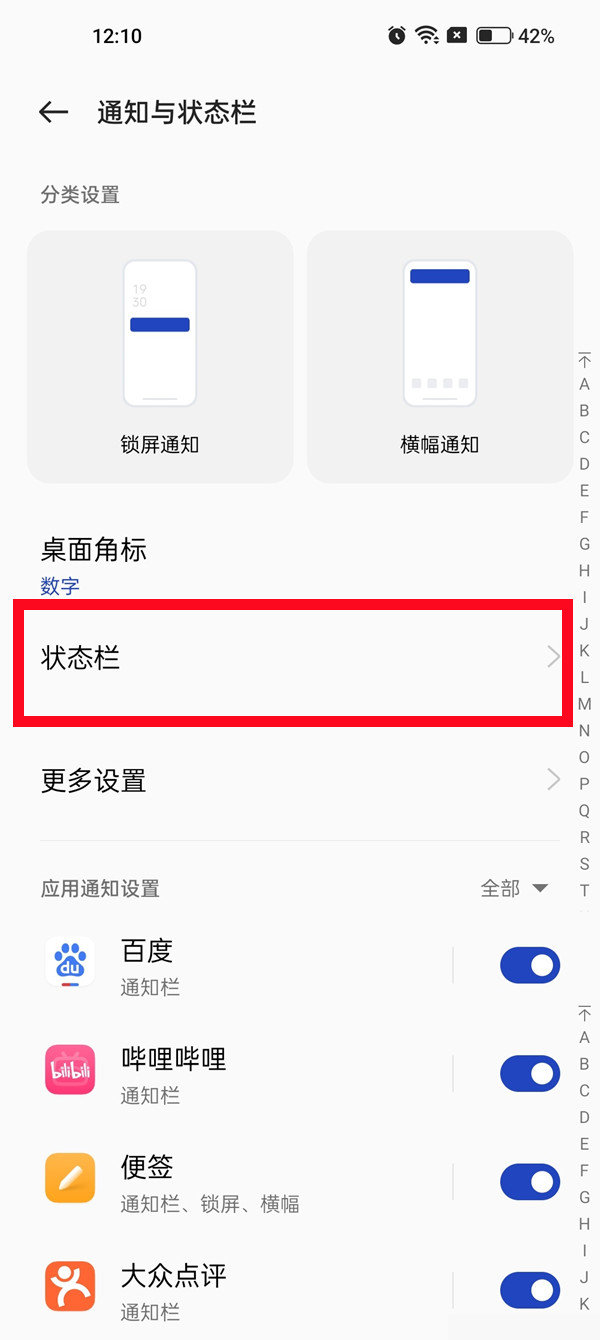This screenshot has width=600, height=1340.
Task: Open 锁屏通知 settings card
Action: click(x=160, y=357)
